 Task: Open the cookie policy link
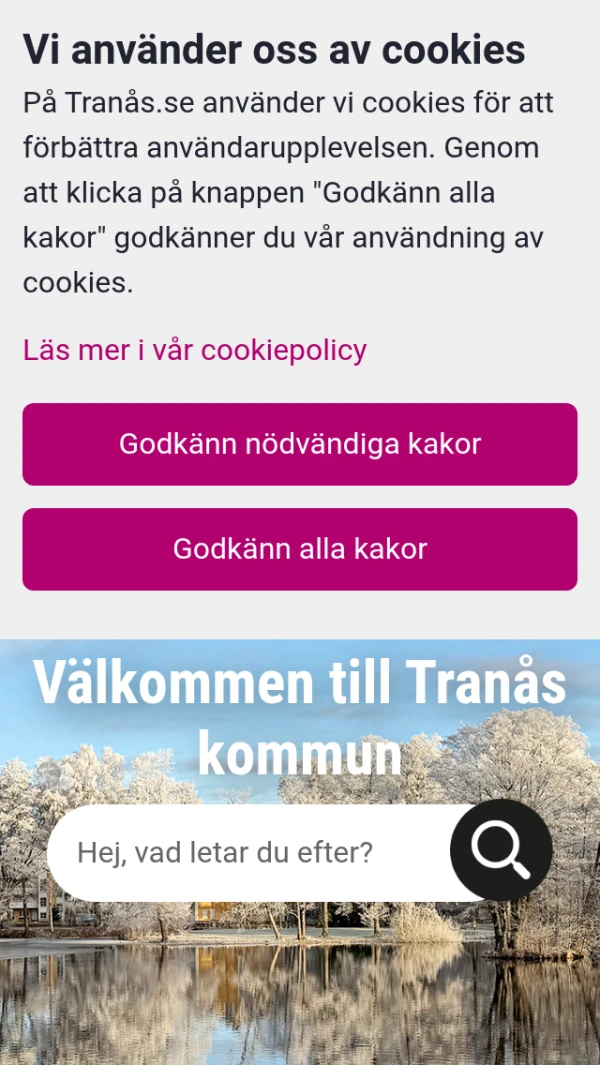point(195,350)
